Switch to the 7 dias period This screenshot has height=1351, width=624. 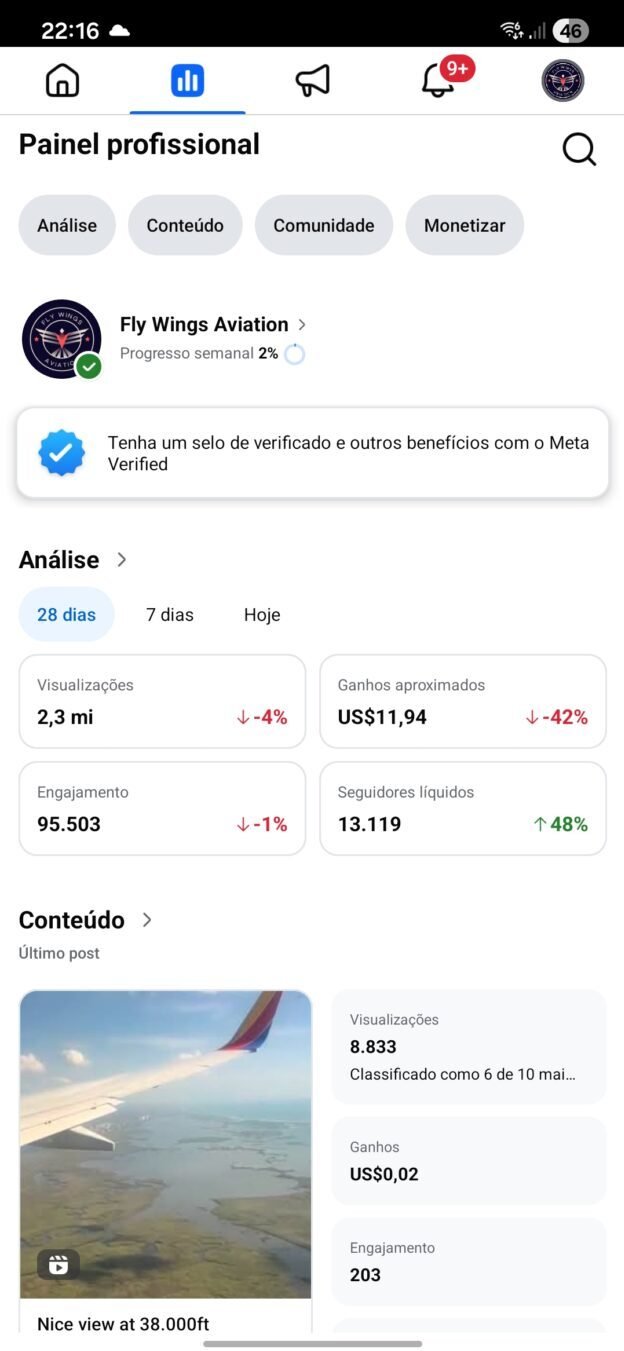coord(170,614)
